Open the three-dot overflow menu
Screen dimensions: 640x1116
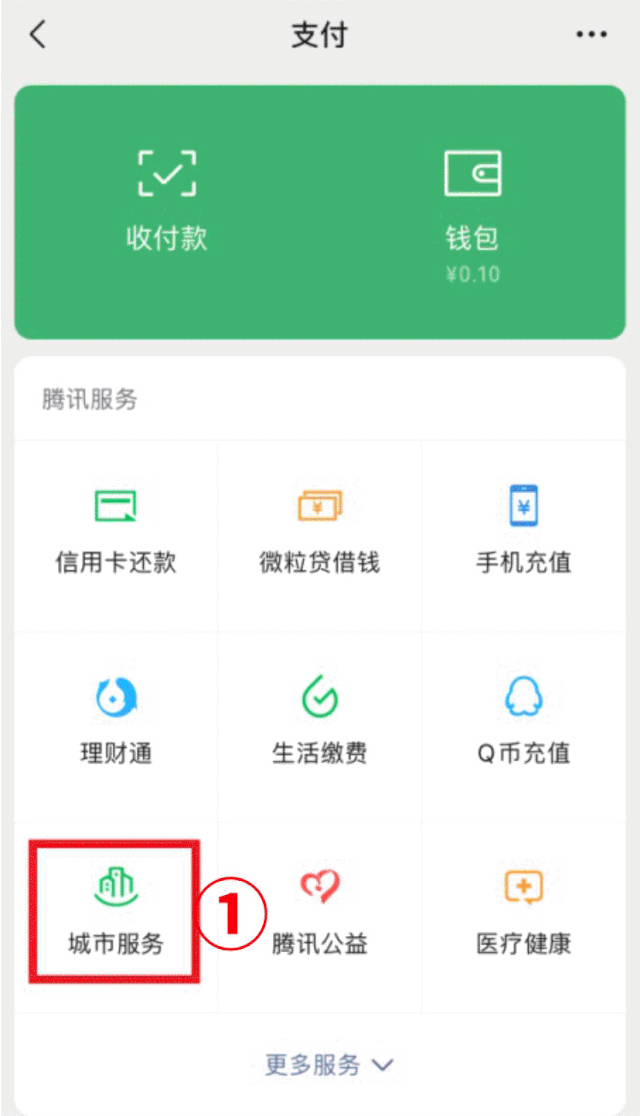(592, 35)
